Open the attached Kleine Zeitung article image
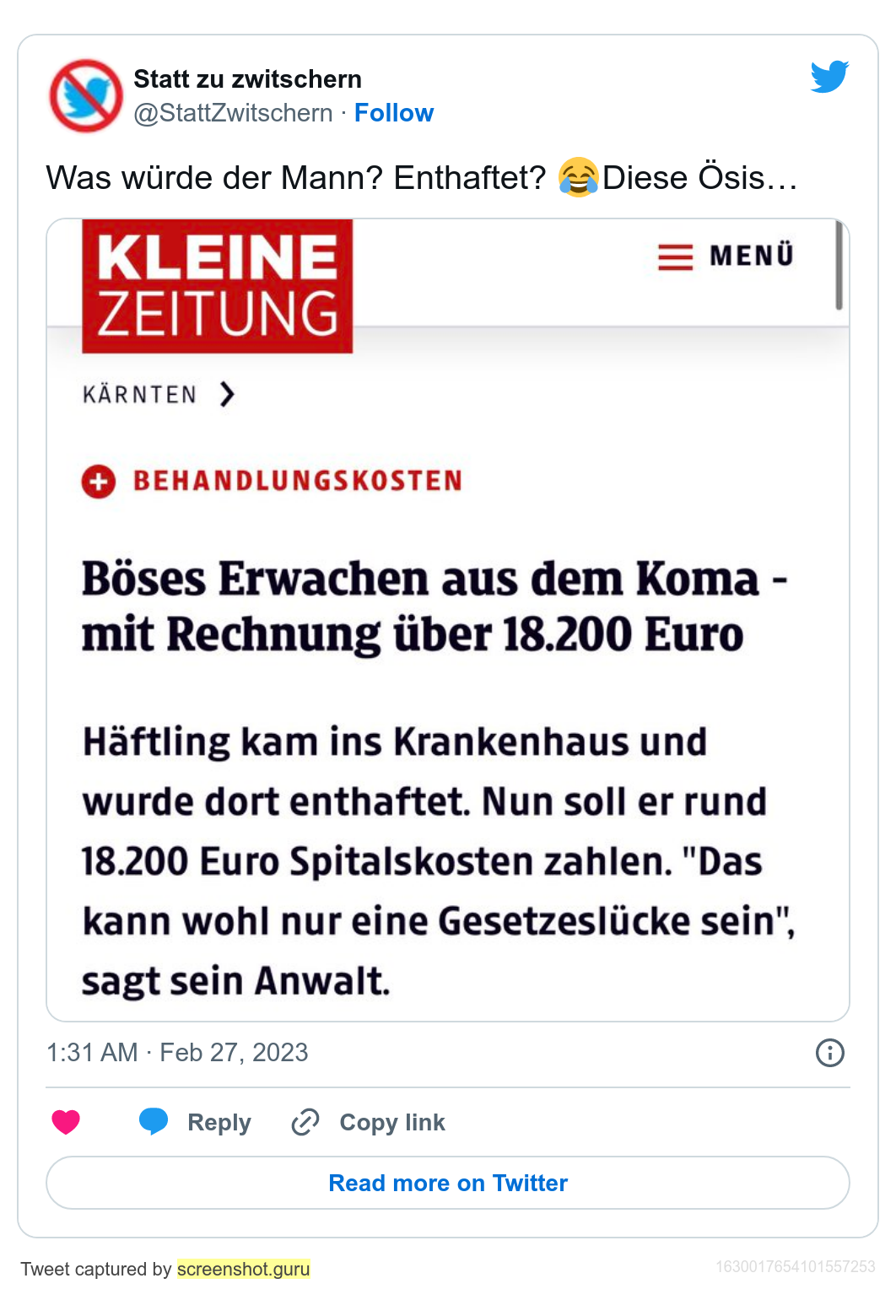 [x=447, y=620]
